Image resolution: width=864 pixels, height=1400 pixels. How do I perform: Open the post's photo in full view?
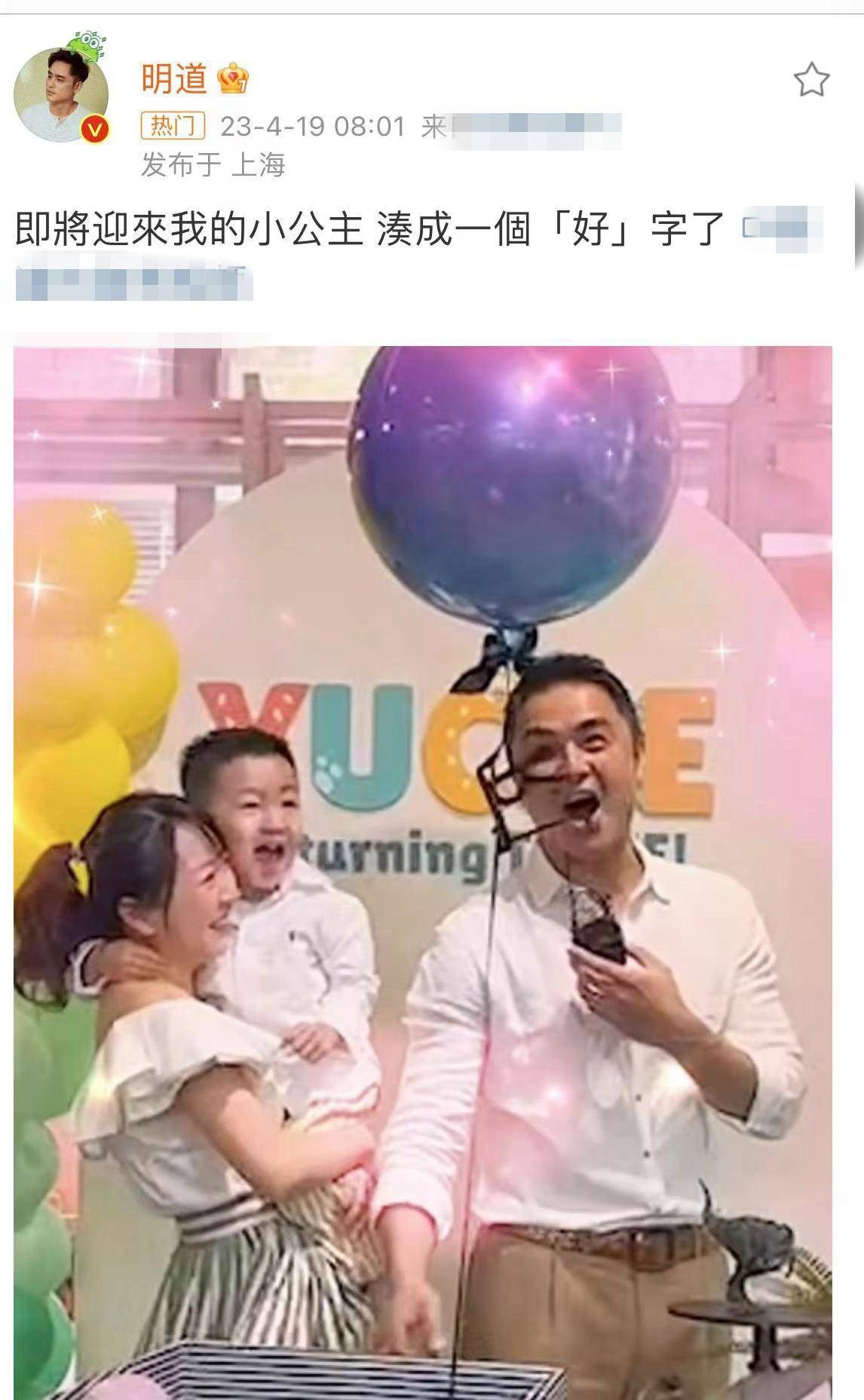point(423,872)
